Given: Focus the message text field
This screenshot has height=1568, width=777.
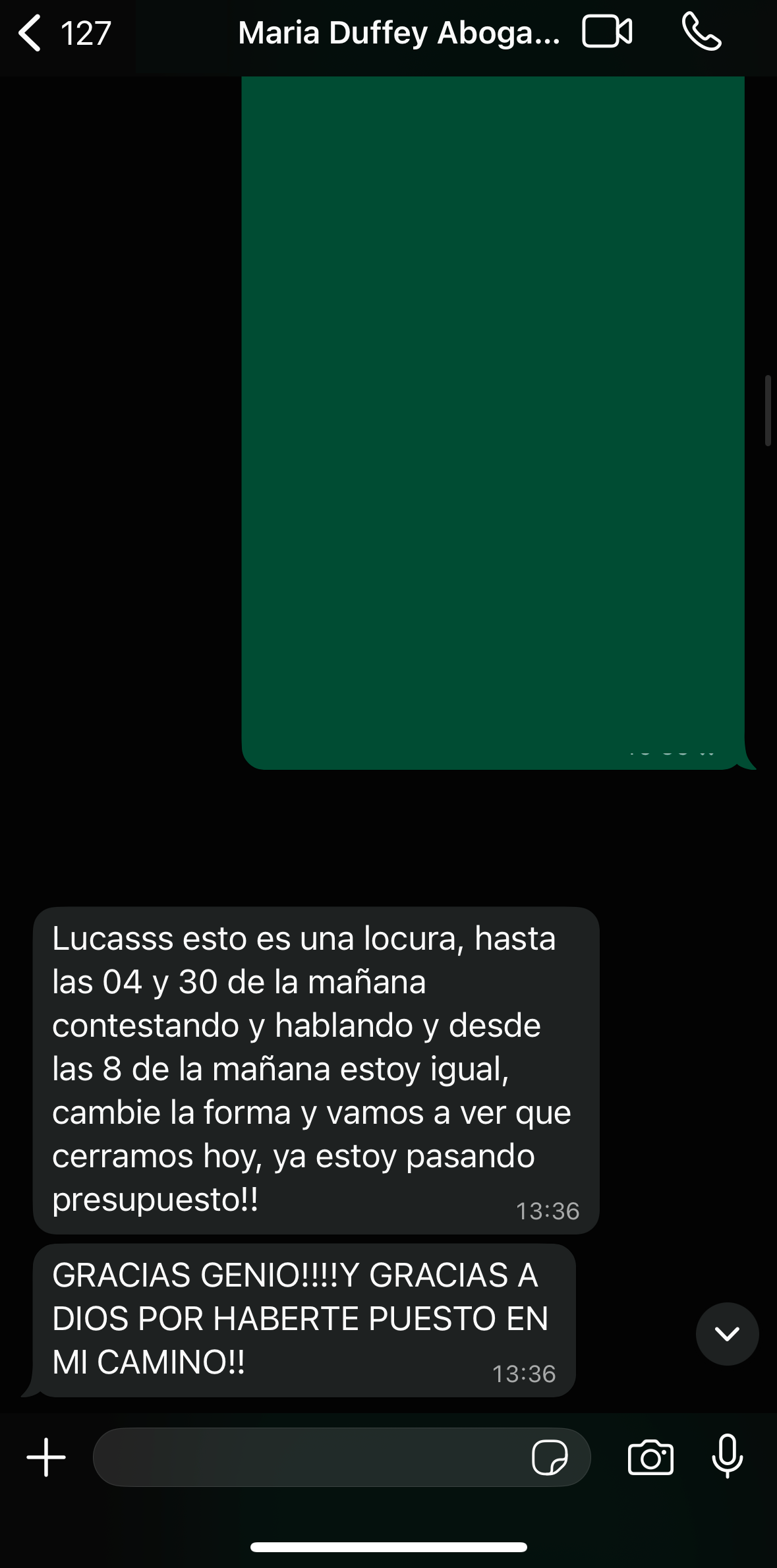Looking at the screenshot, I should 310,1457.
